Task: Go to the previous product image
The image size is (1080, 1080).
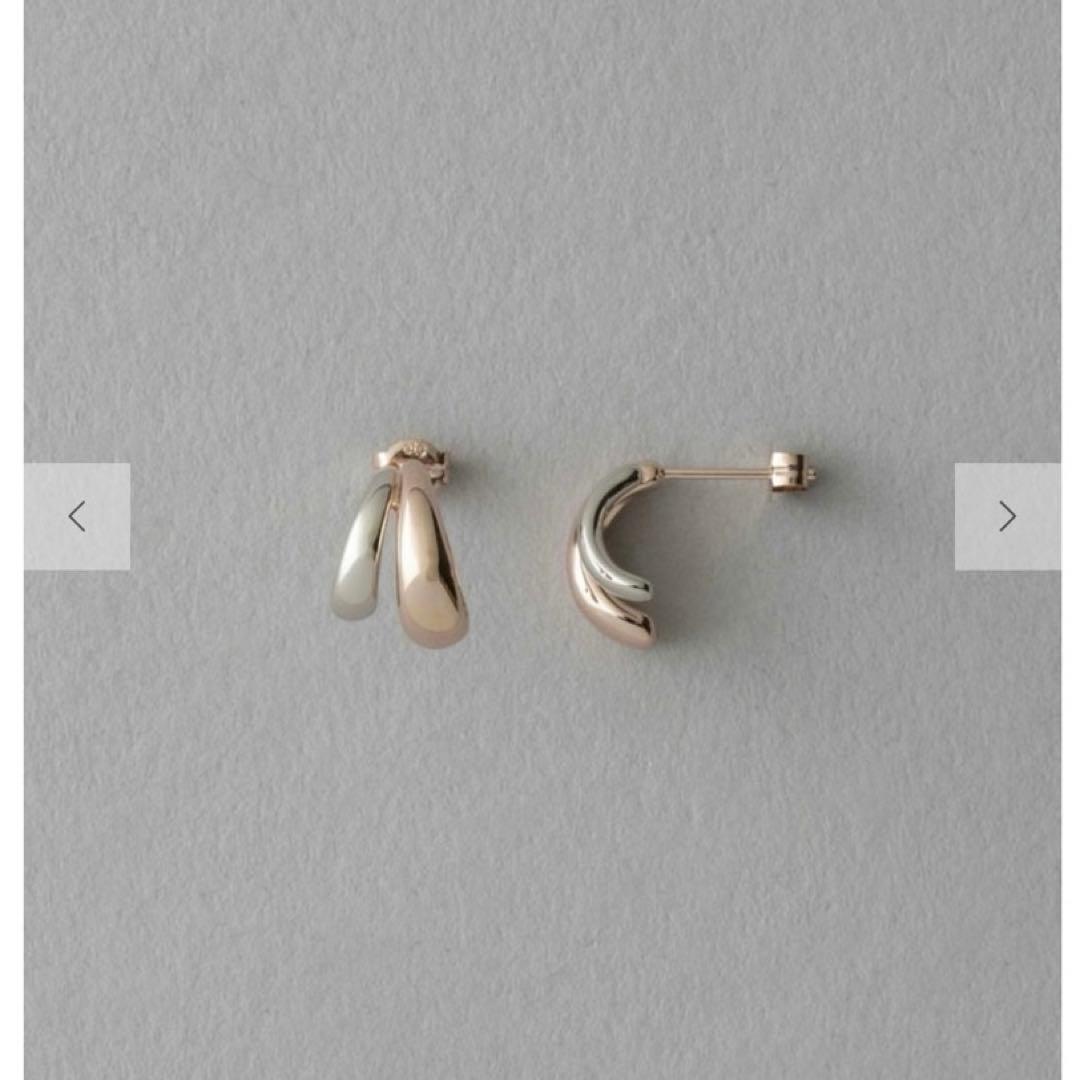Action: (x=77, y=516)
